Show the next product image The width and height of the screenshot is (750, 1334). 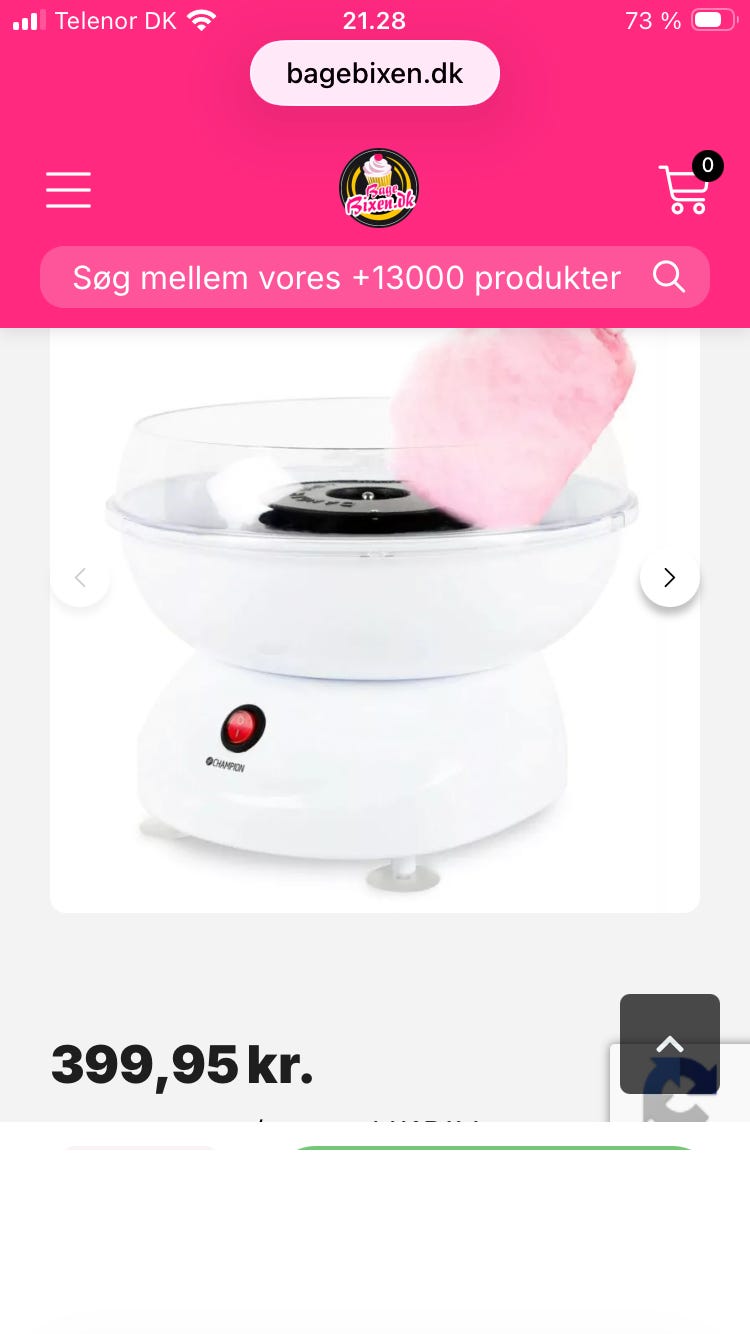pos(670,577)
